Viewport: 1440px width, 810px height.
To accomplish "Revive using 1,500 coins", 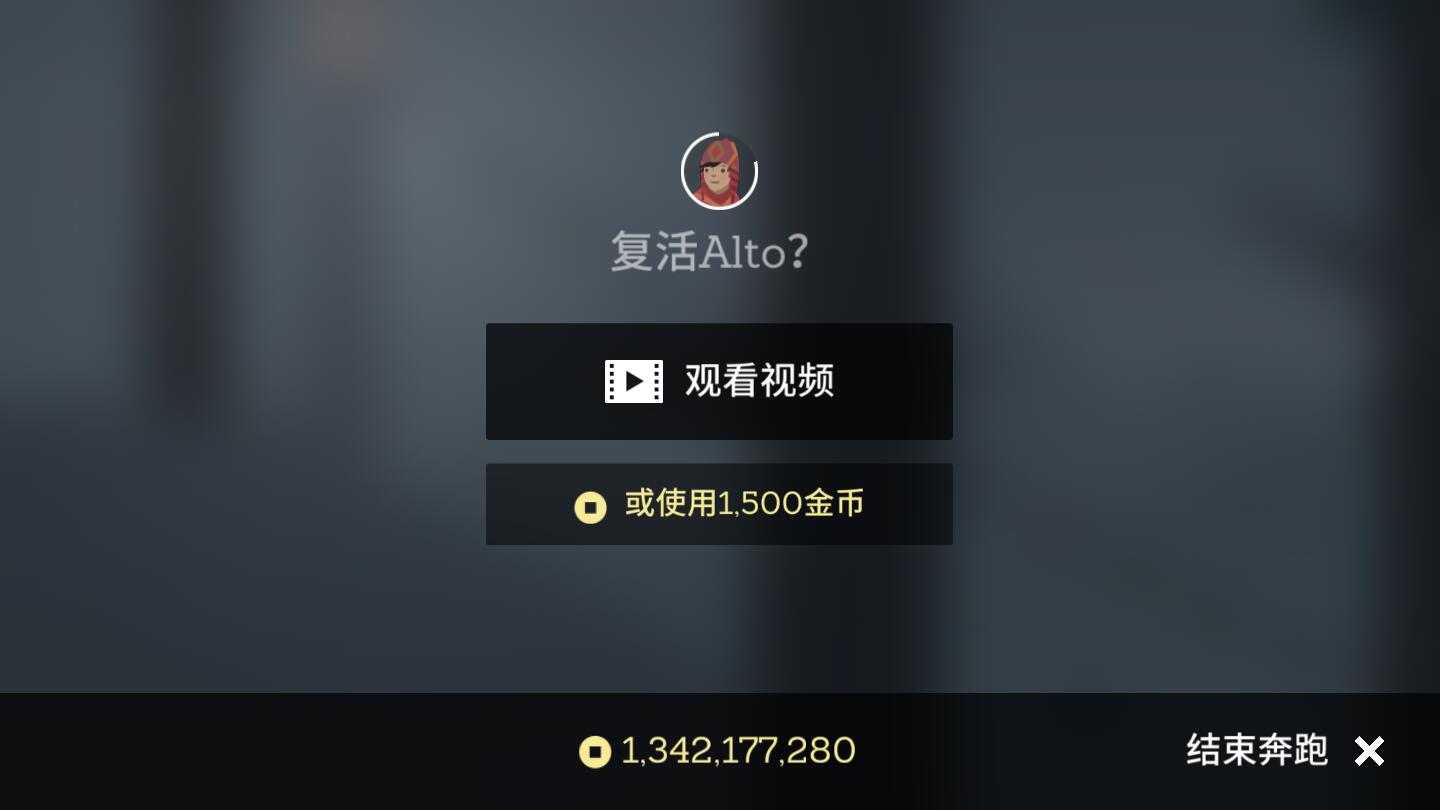I will [719, 504].
